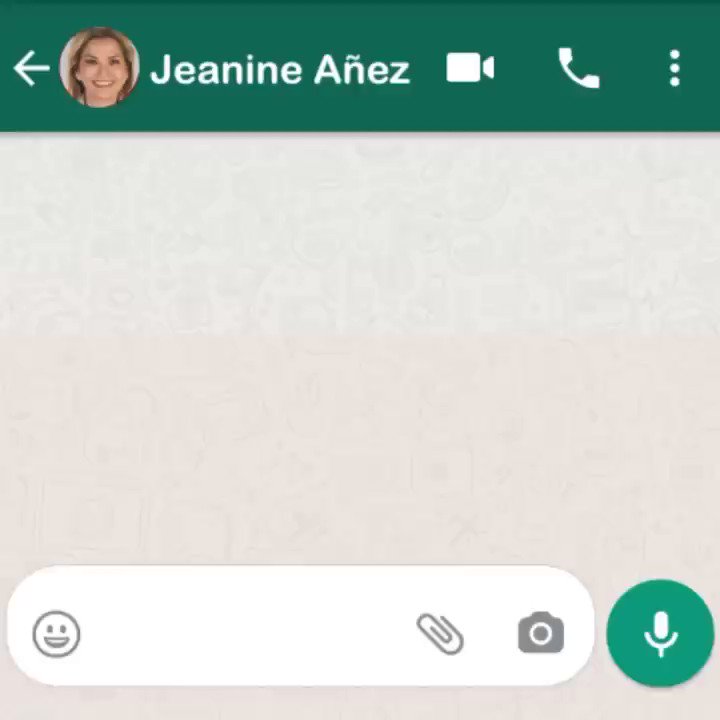This screenshot has height=720, width=720.
Task: Go back using the arrow
Action: 31,69
